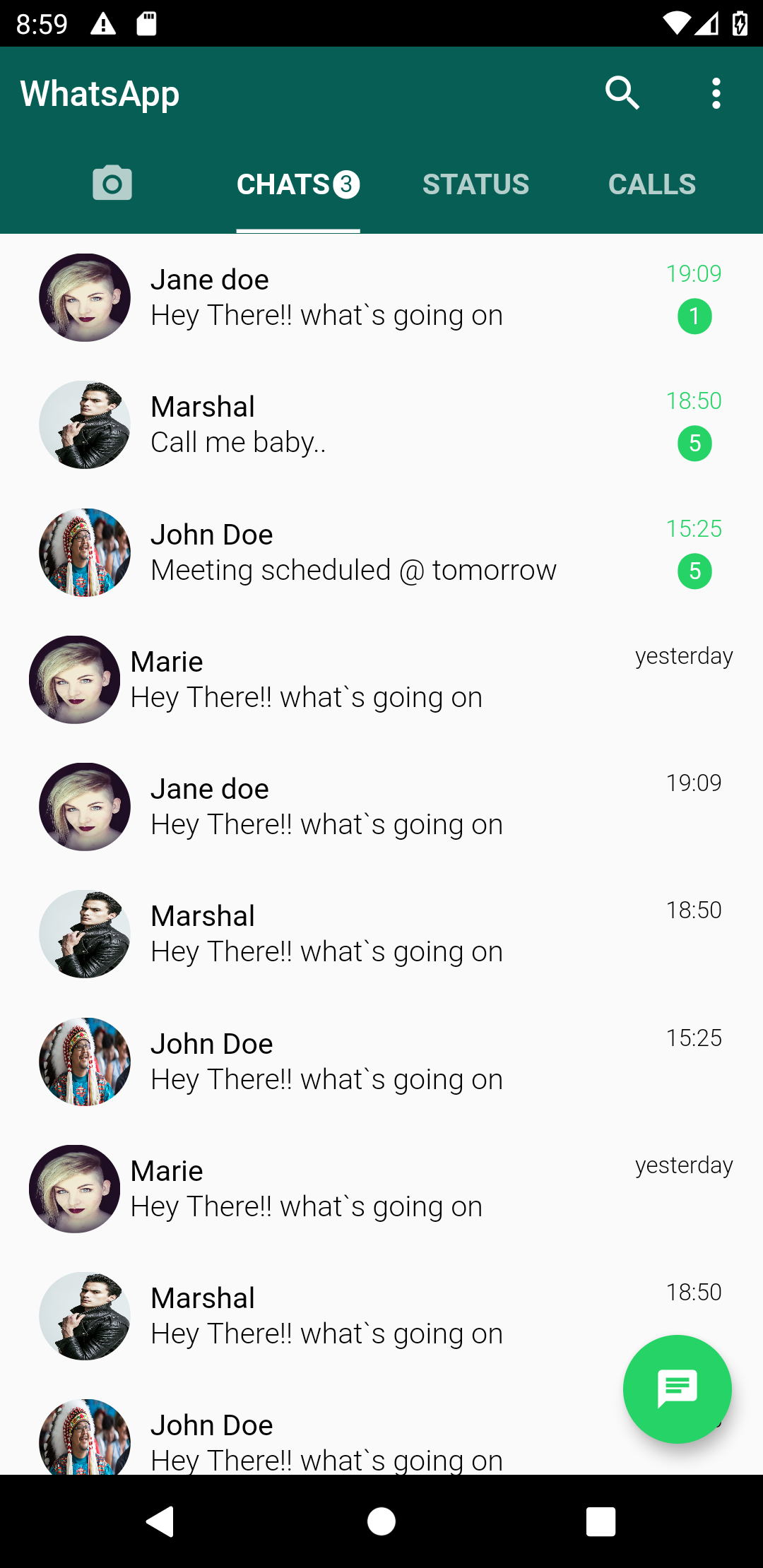Open the three-dot overflow menu
Viewport: 763px width, 1568px height.
[716, 93]
